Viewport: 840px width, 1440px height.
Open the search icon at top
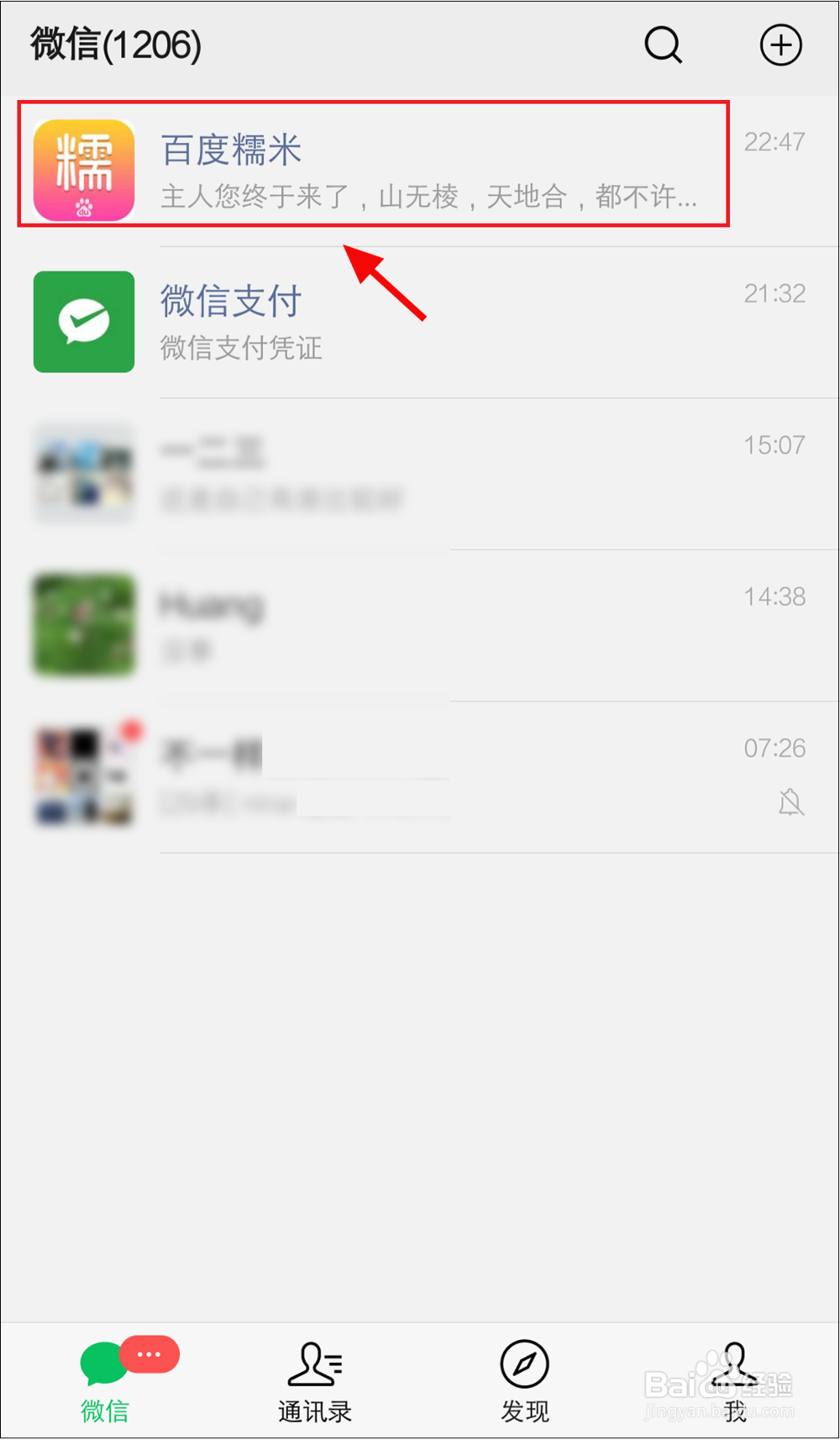coord(663,46)
